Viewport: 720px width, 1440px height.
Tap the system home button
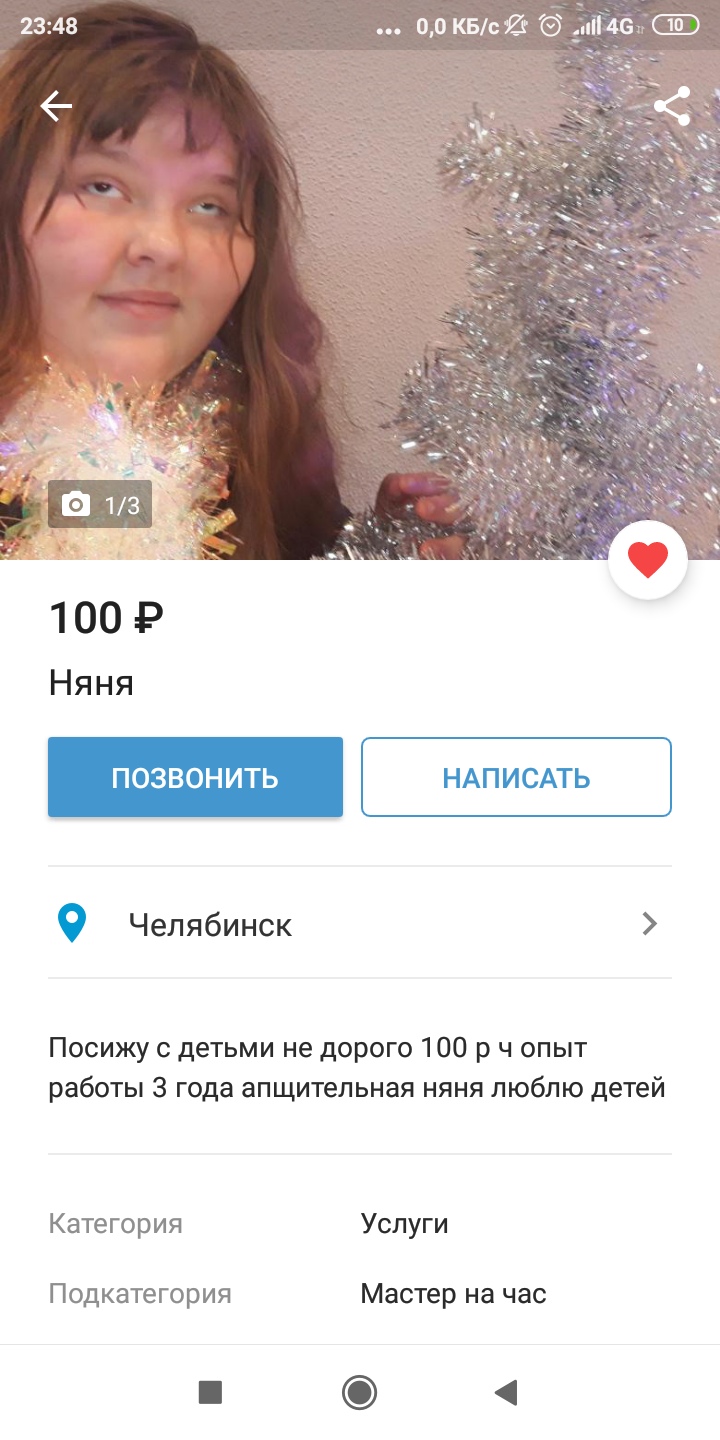[x=359, y=1392]
